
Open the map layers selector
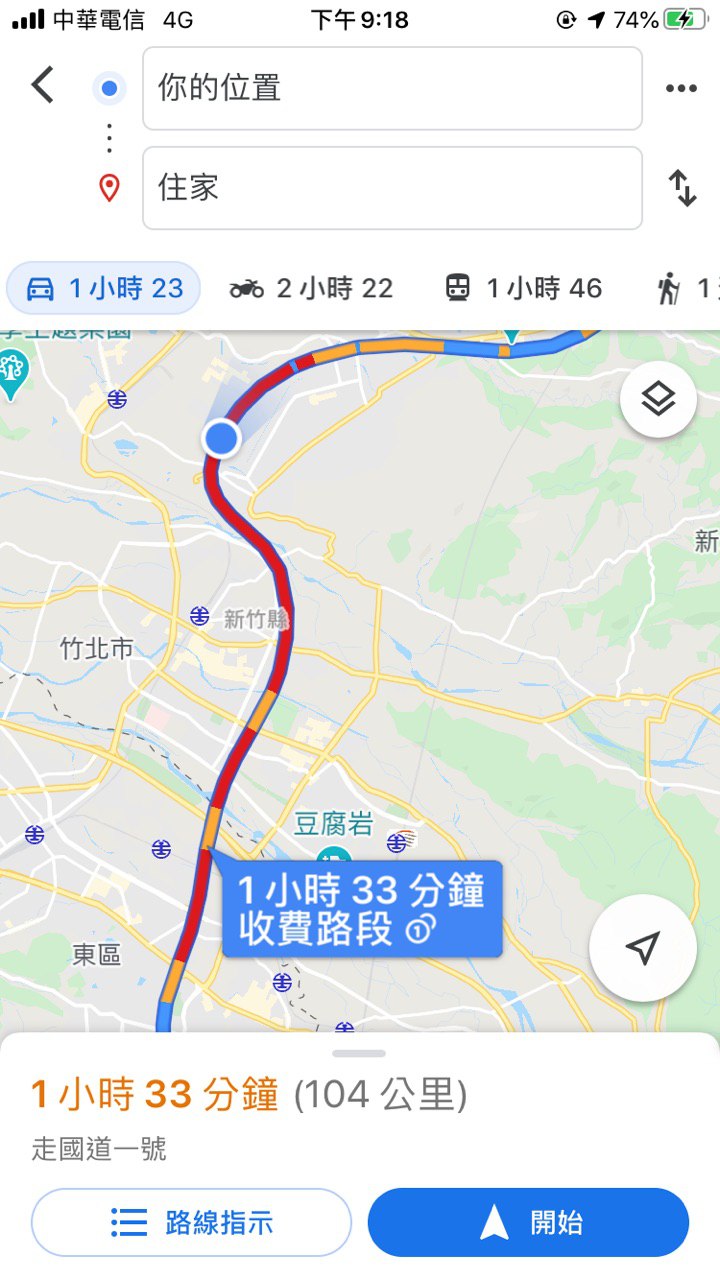[x=658, y=400]
